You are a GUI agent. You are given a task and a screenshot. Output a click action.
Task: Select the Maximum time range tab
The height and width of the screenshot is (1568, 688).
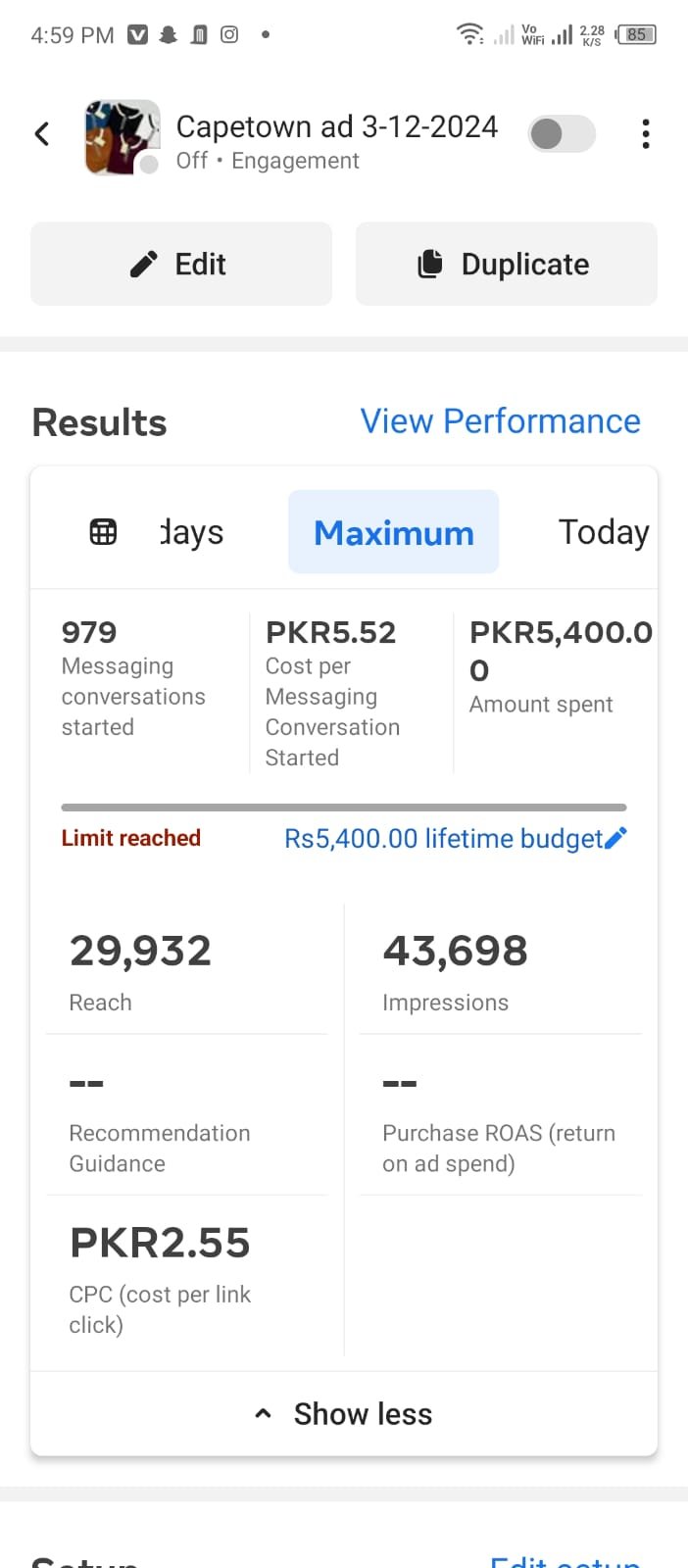(393, 532)
